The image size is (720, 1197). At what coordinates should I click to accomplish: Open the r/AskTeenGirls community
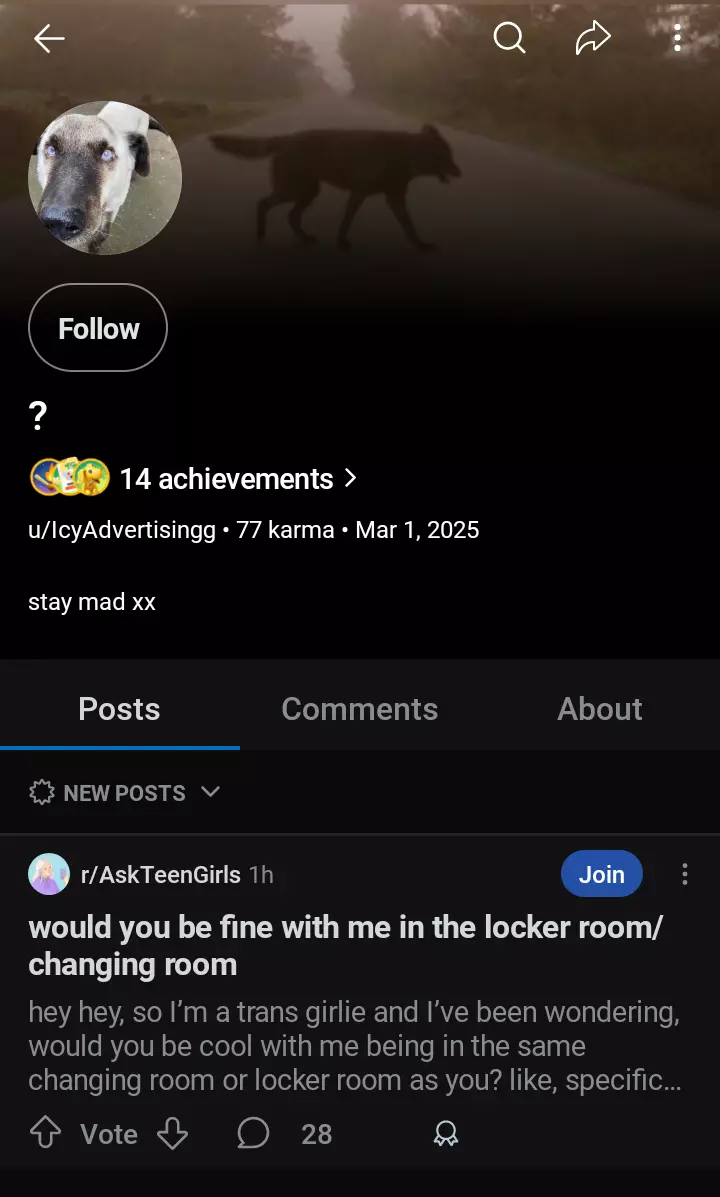coord(160,875)
